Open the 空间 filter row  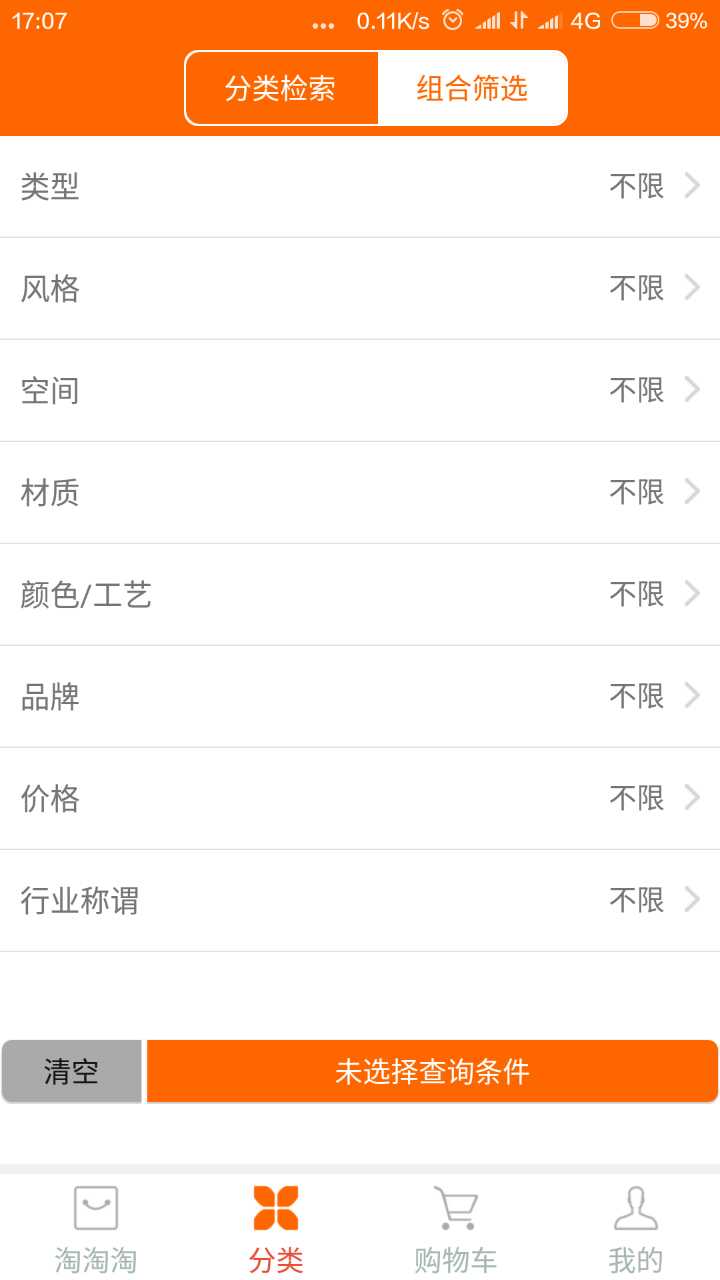(360, 390)
